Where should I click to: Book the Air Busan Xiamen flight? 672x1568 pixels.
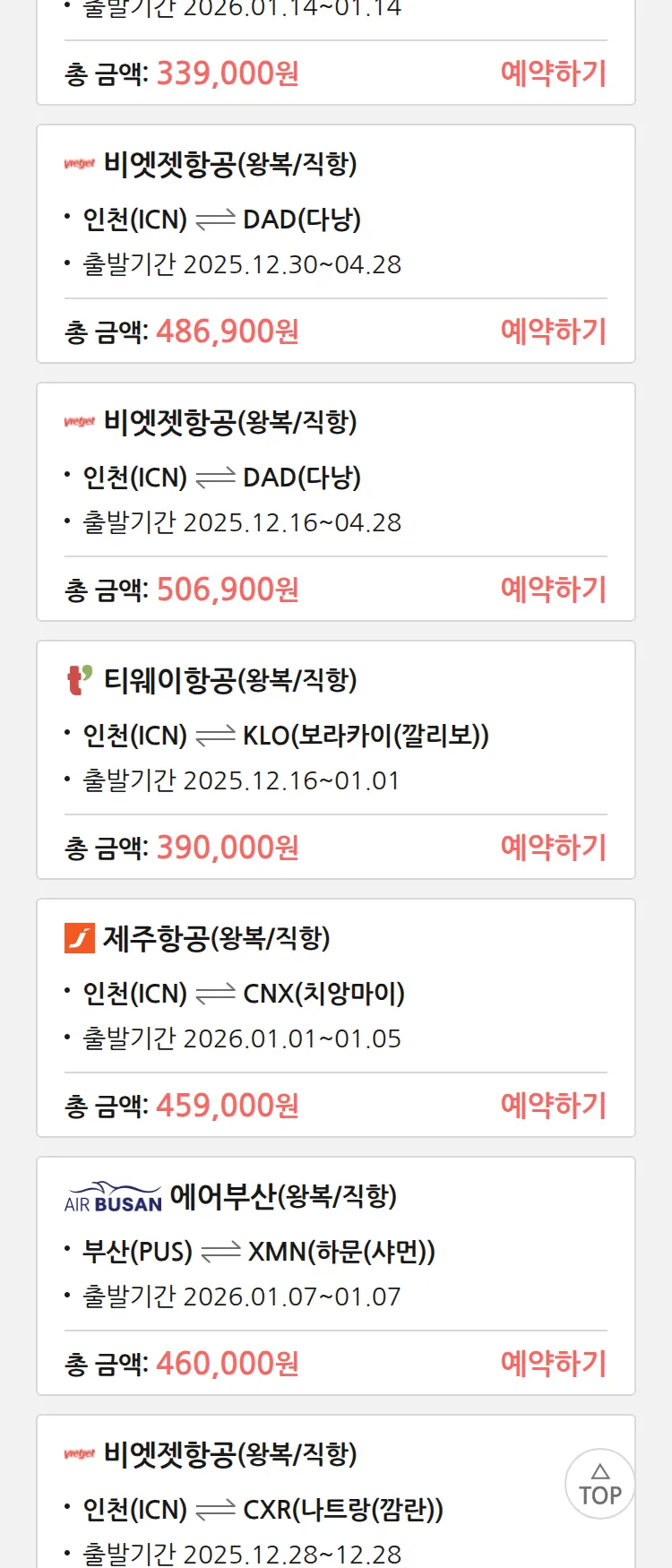553,1364
